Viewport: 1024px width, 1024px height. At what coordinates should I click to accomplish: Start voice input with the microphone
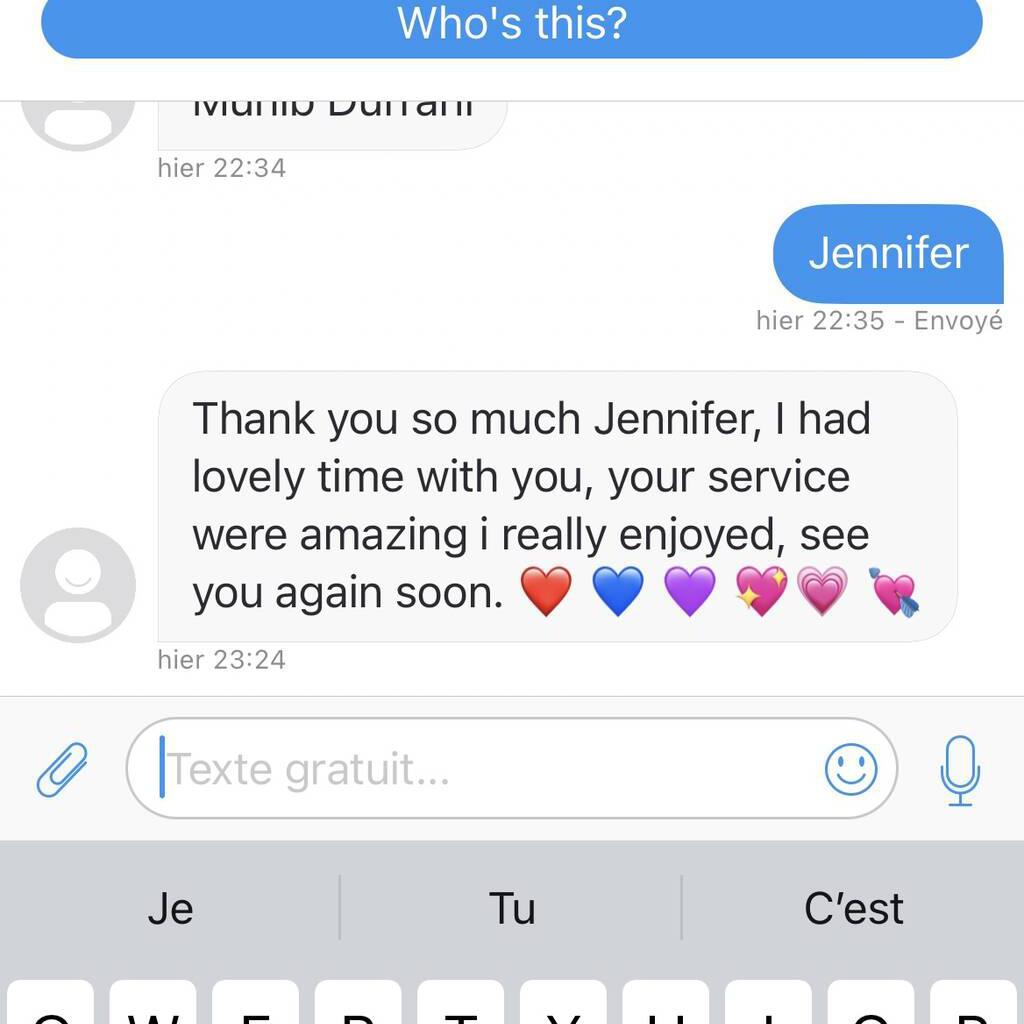(x=960, y=769)
